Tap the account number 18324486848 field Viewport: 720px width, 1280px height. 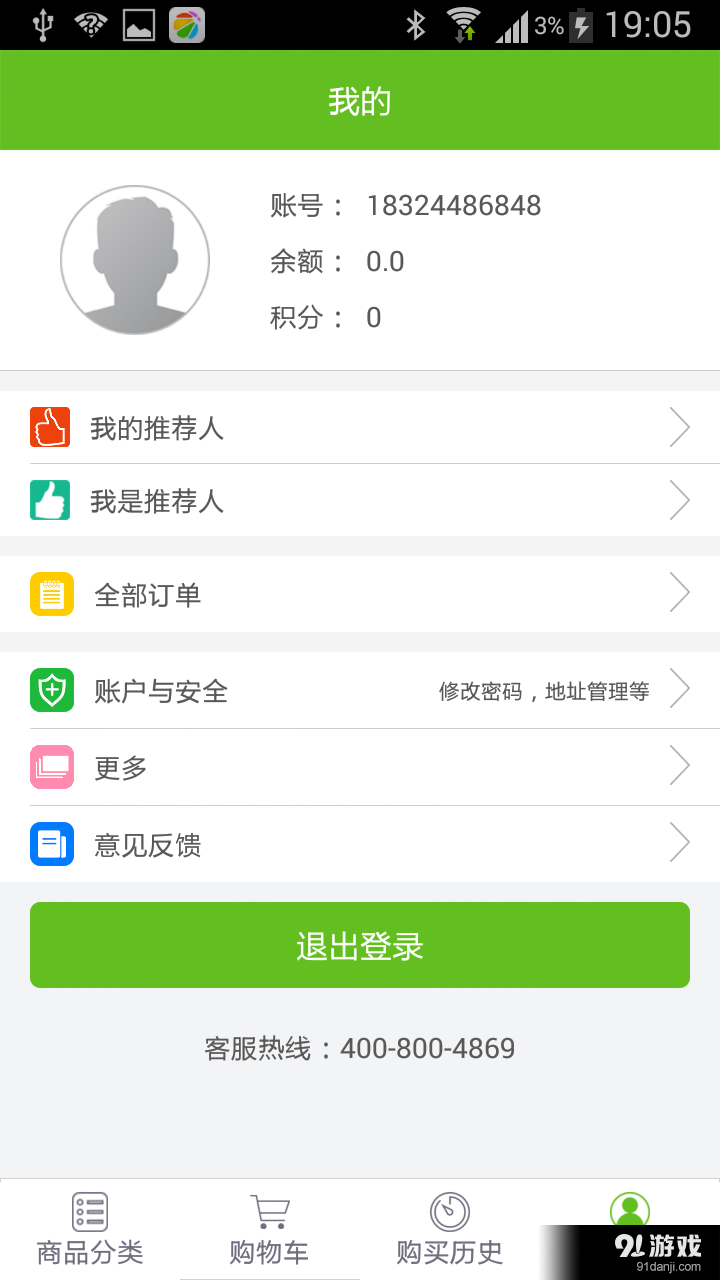pos(453,205)
